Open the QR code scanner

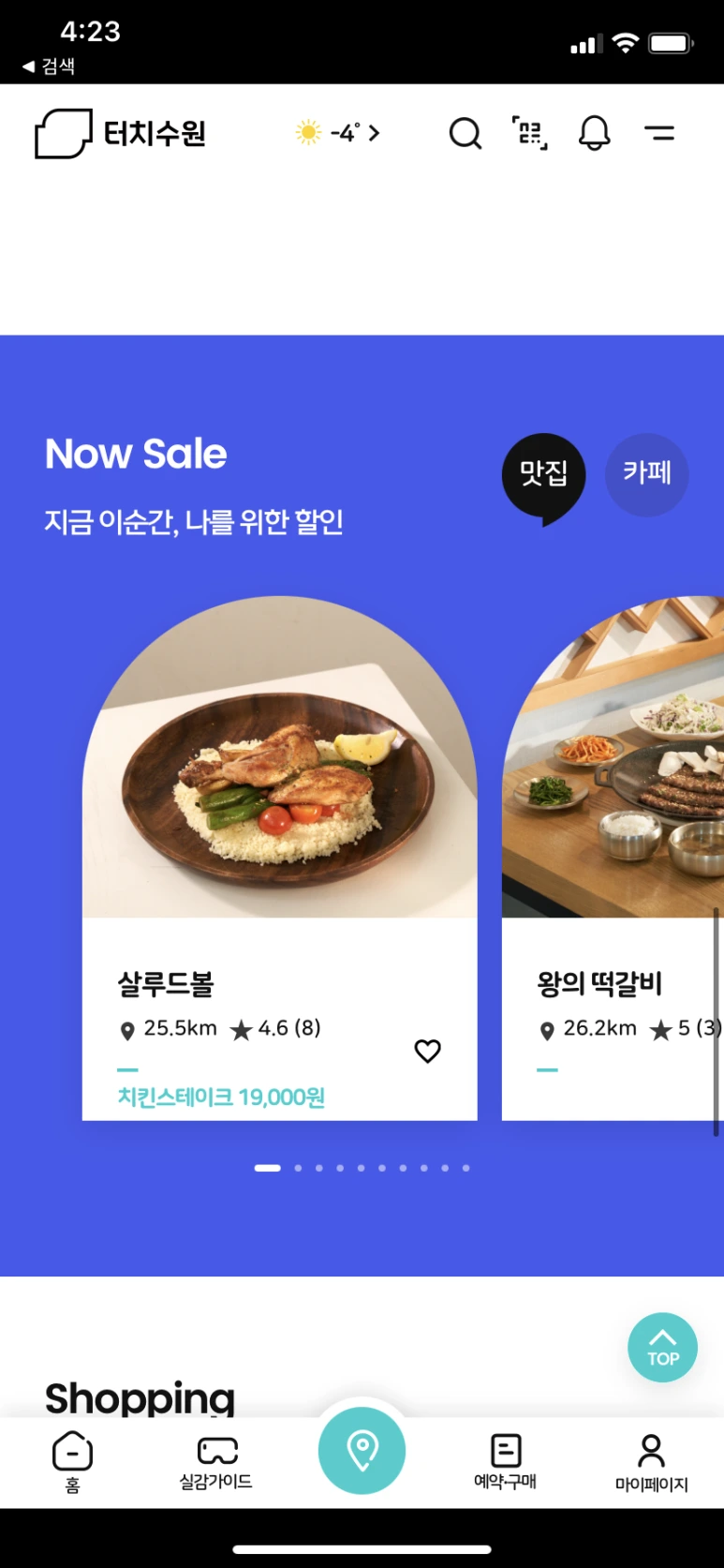529,133
